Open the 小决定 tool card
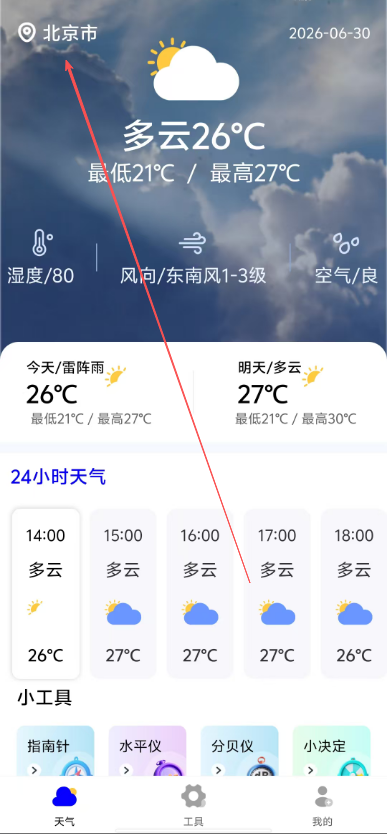The width and height of the screenshot is (387, 834). point(331,751)
